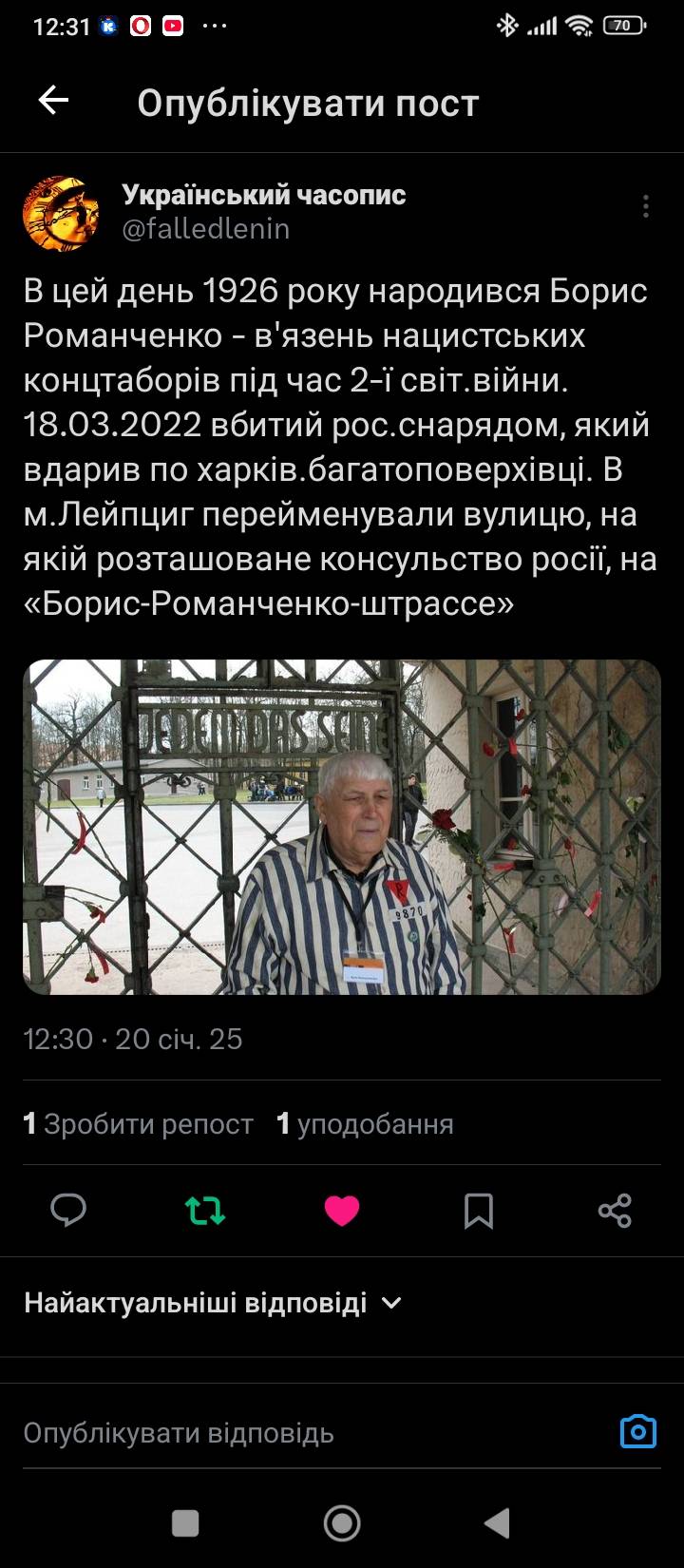Bookmark this post
The width and height of the screenshot is (684, 1568).
pos(478,1210)
